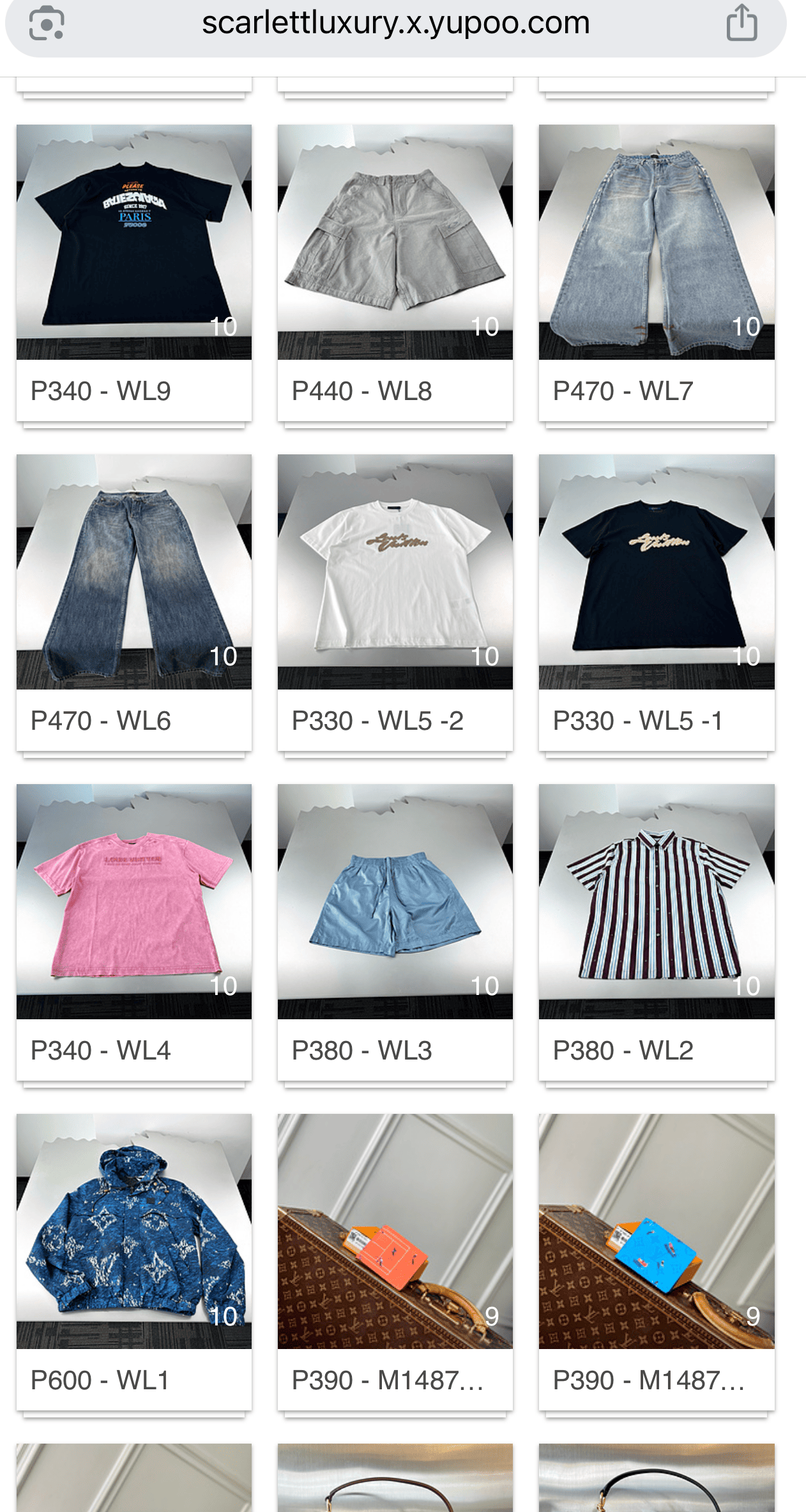This screenshot has height=1512, width=806.
Task: Open the camera search icon in address bar
Action: 47,24
